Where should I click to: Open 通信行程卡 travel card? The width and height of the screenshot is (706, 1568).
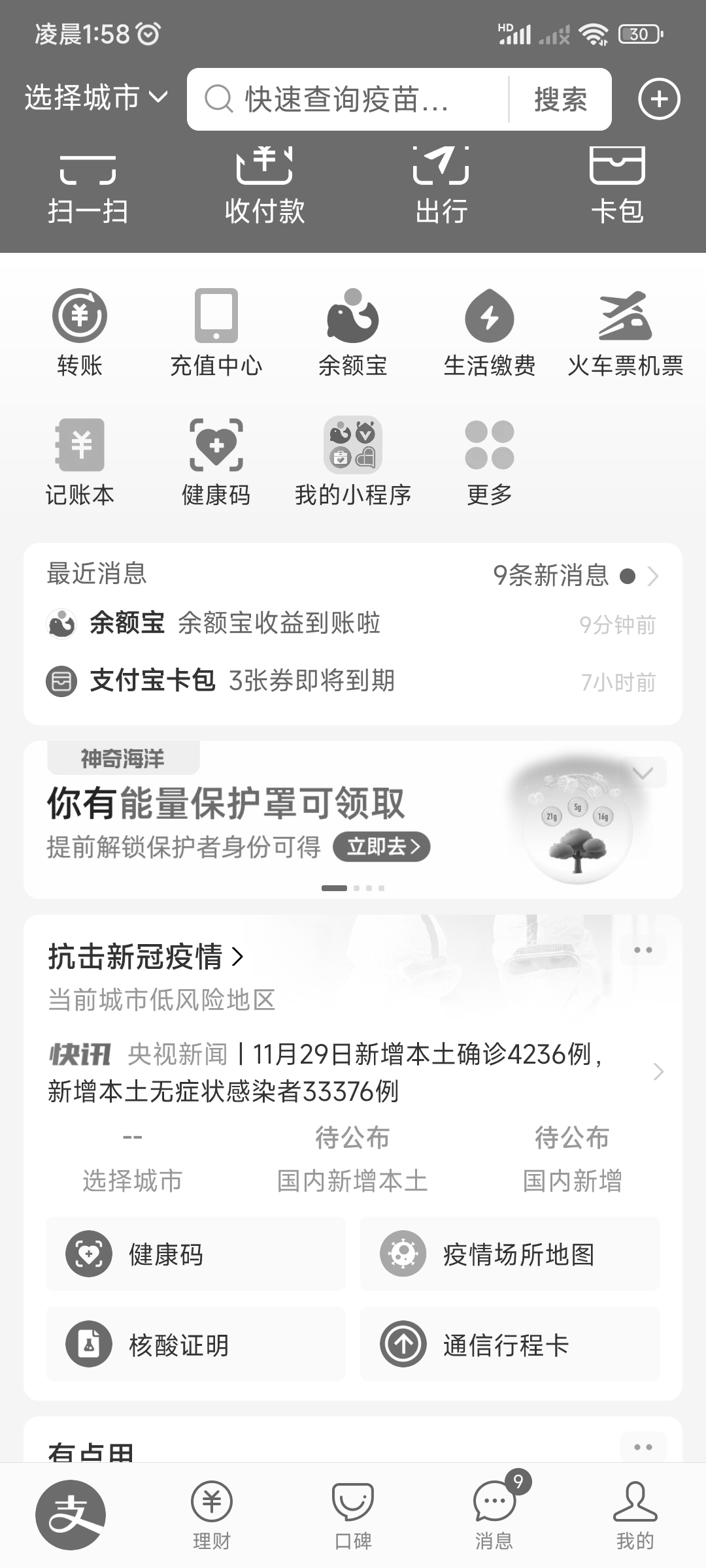tap(509, 1345)
